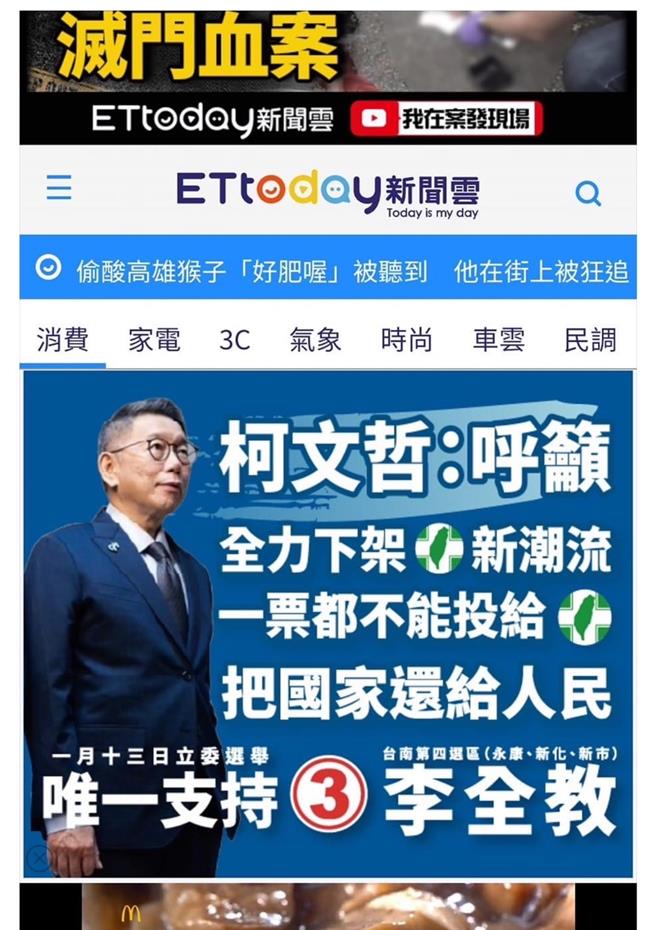Open the 3C category tab
The width and height of the screenshot is (656, 930).
click(235, 340)
